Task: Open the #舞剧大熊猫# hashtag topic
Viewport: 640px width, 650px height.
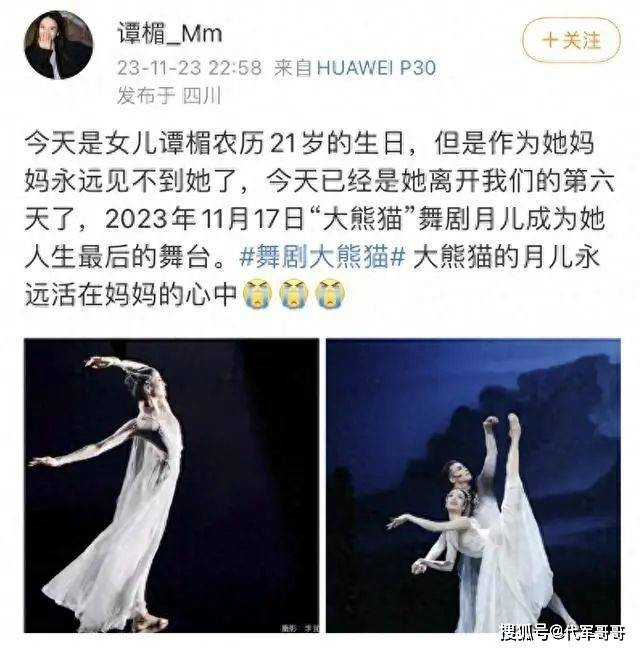Action: pyautogui.click(x=322, y=256)
